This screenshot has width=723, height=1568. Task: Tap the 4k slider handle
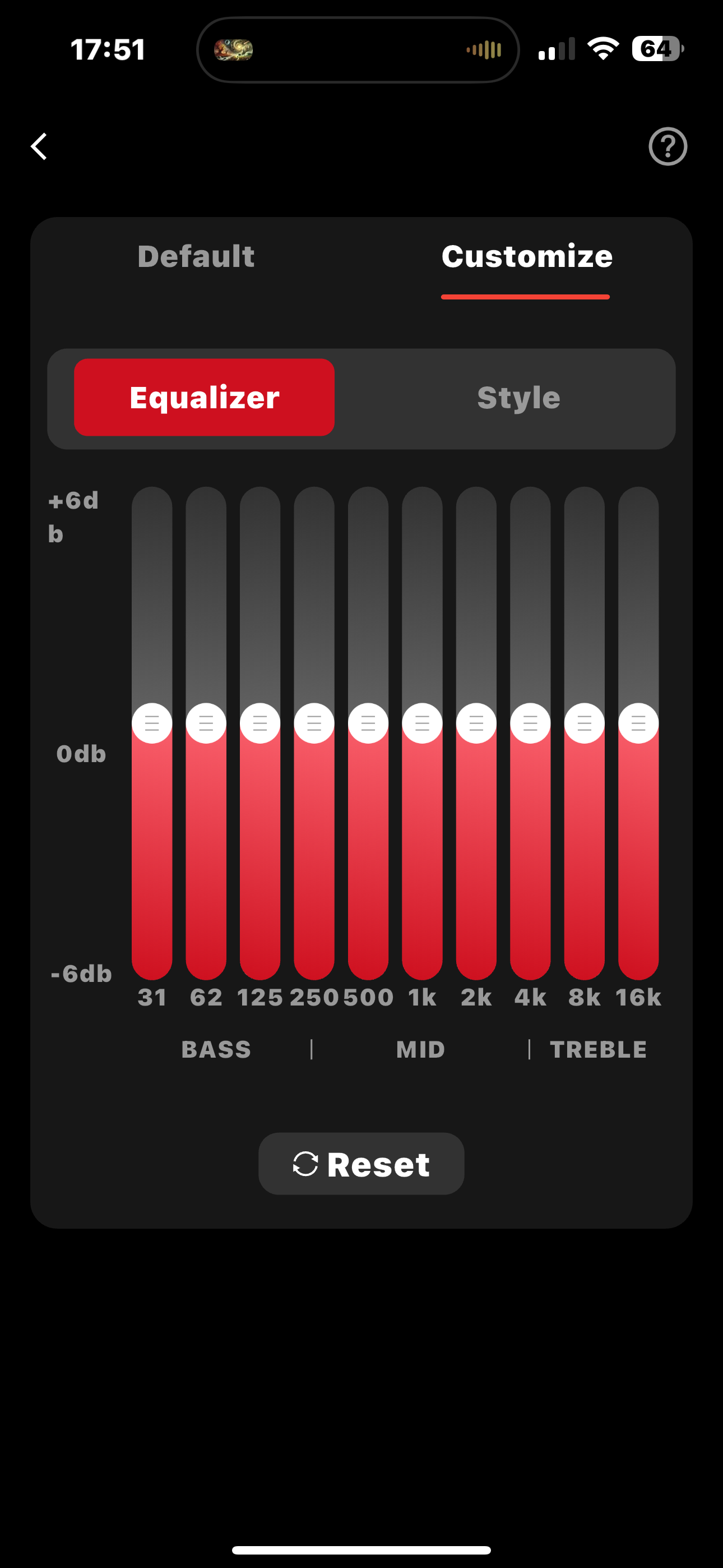(530, 723)
